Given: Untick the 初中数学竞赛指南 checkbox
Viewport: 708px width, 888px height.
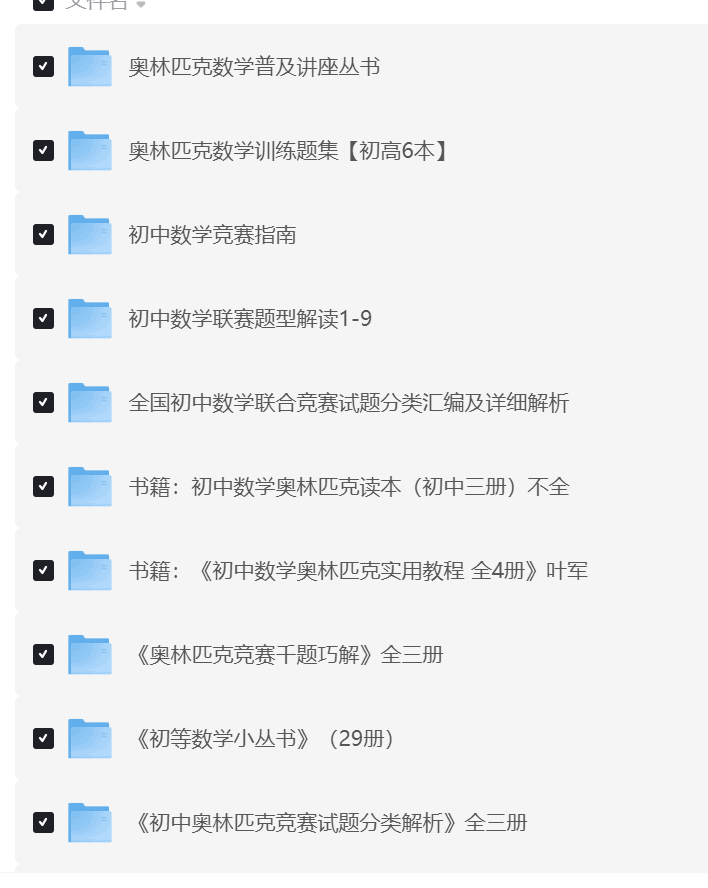Looking at the screenshot, I should 43,235.
